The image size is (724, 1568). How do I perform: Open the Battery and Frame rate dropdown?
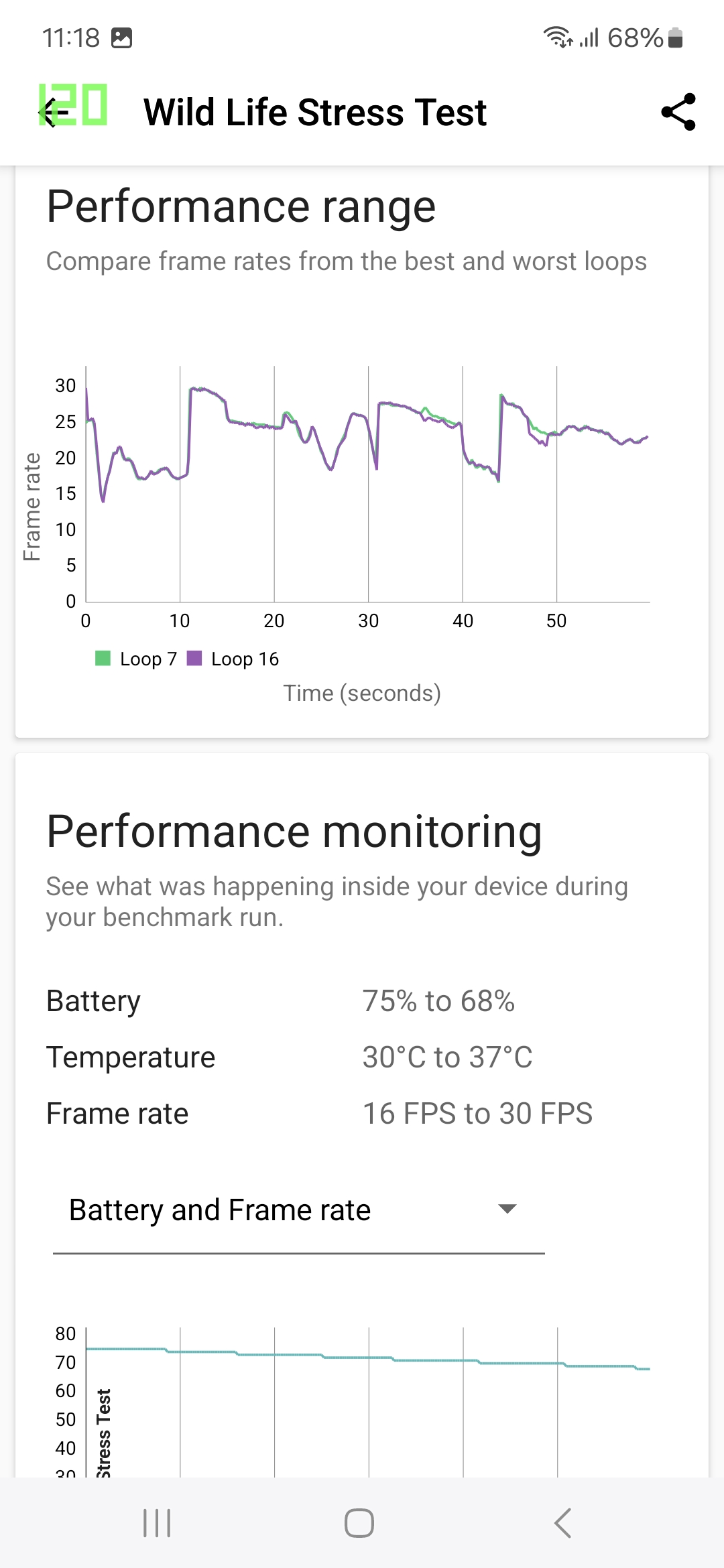point(298,1210)
